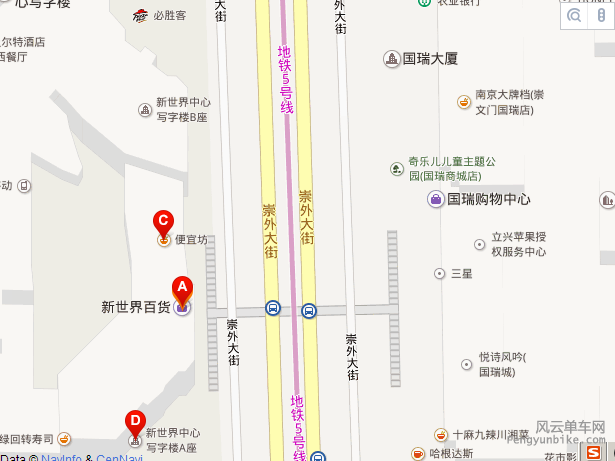This screenshot has width=615, height=461.
Task: Tap the 十麻九辣川湘菜 restaurant pin
Action: pos(441,435)
